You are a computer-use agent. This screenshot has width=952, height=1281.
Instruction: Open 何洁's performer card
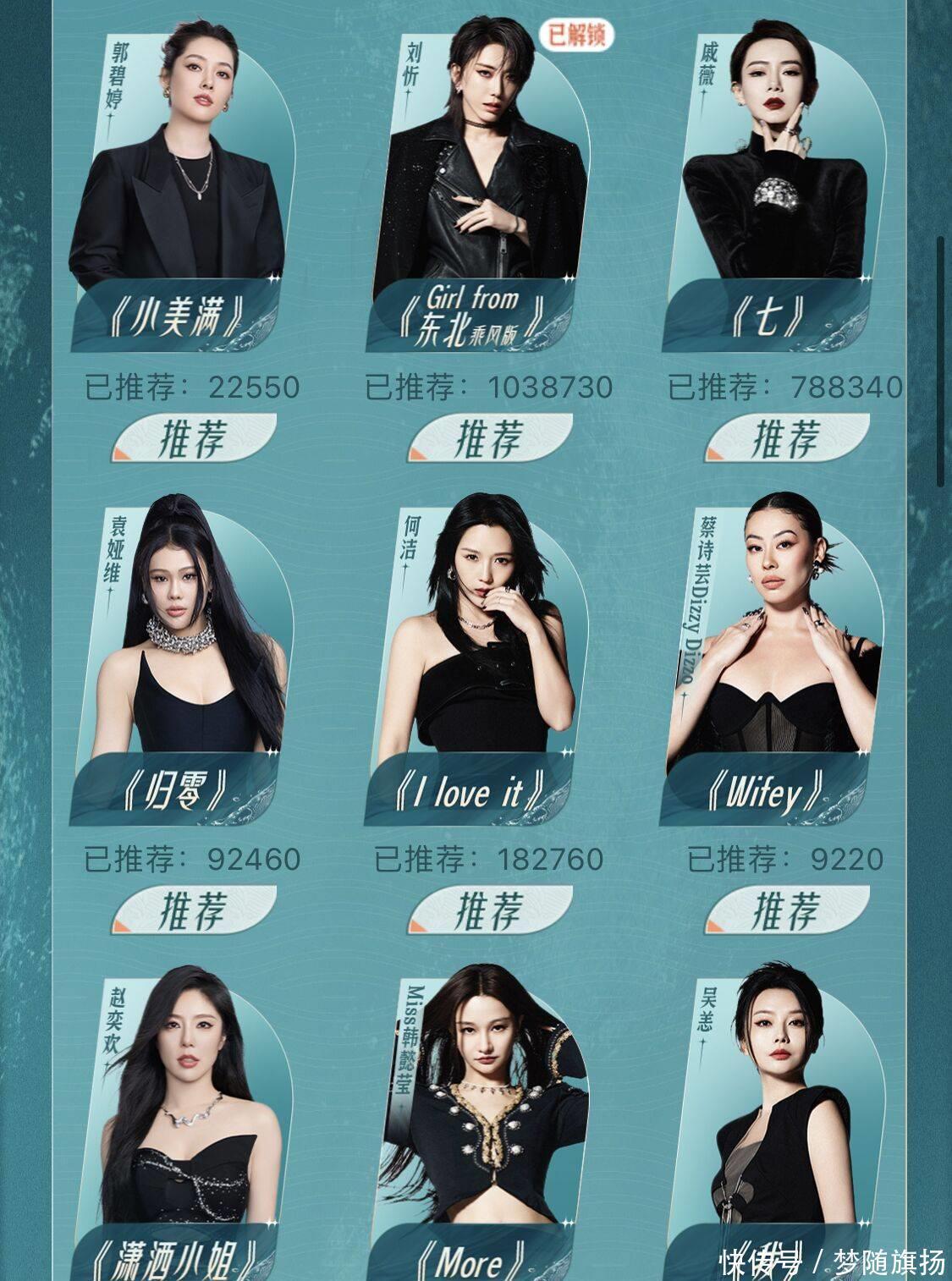(479, 660)
